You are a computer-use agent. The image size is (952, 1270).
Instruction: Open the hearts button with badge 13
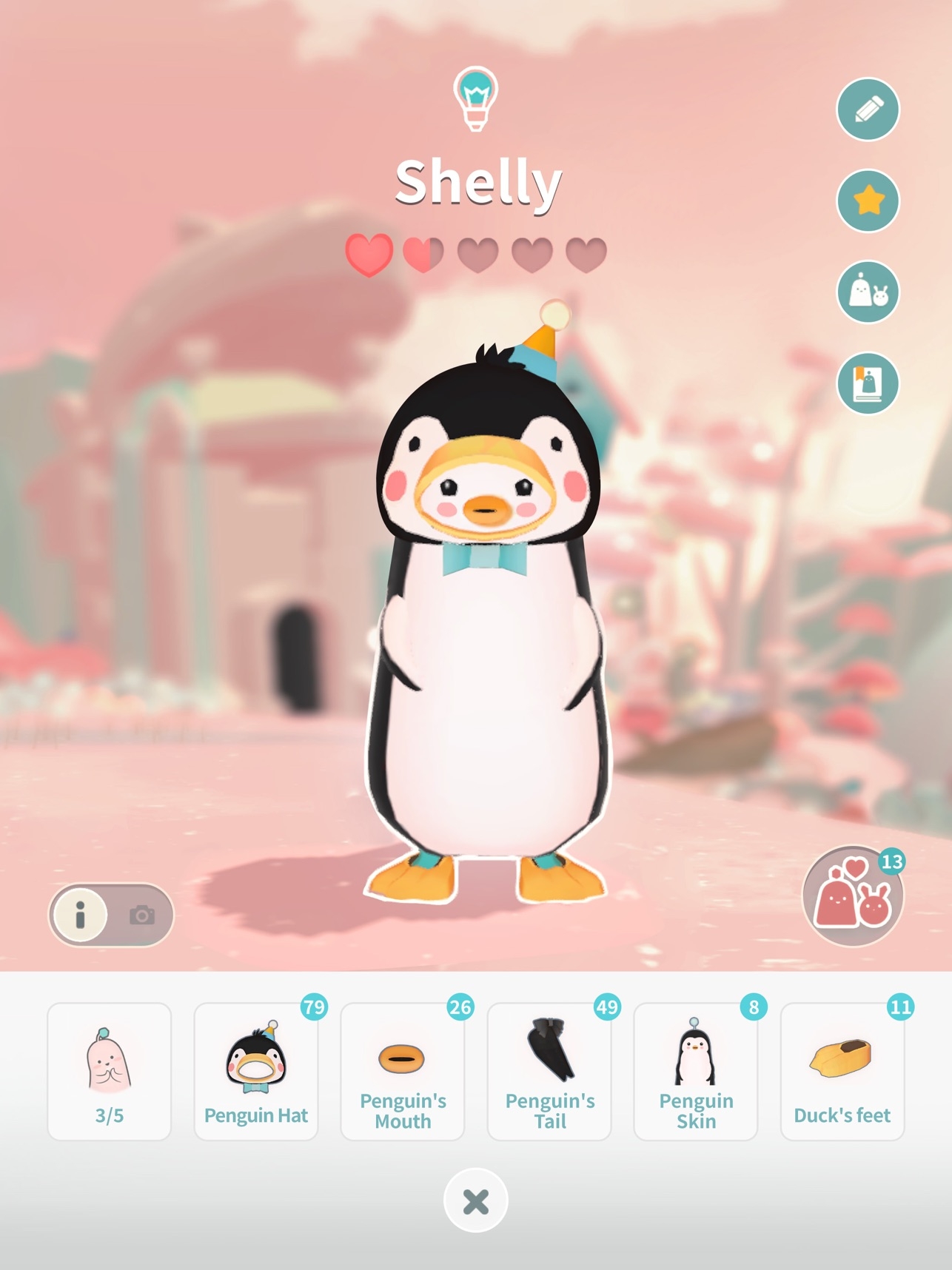coord(853,896)
